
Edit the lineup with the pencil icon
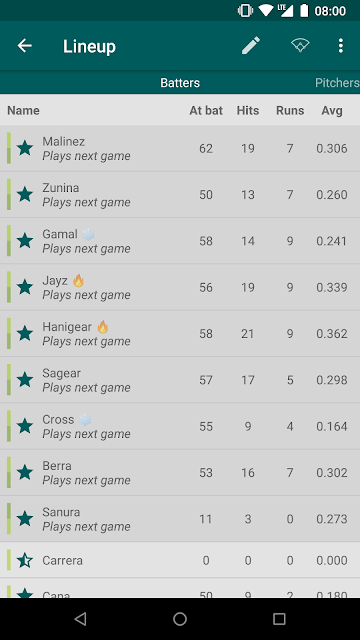[251, 46]
